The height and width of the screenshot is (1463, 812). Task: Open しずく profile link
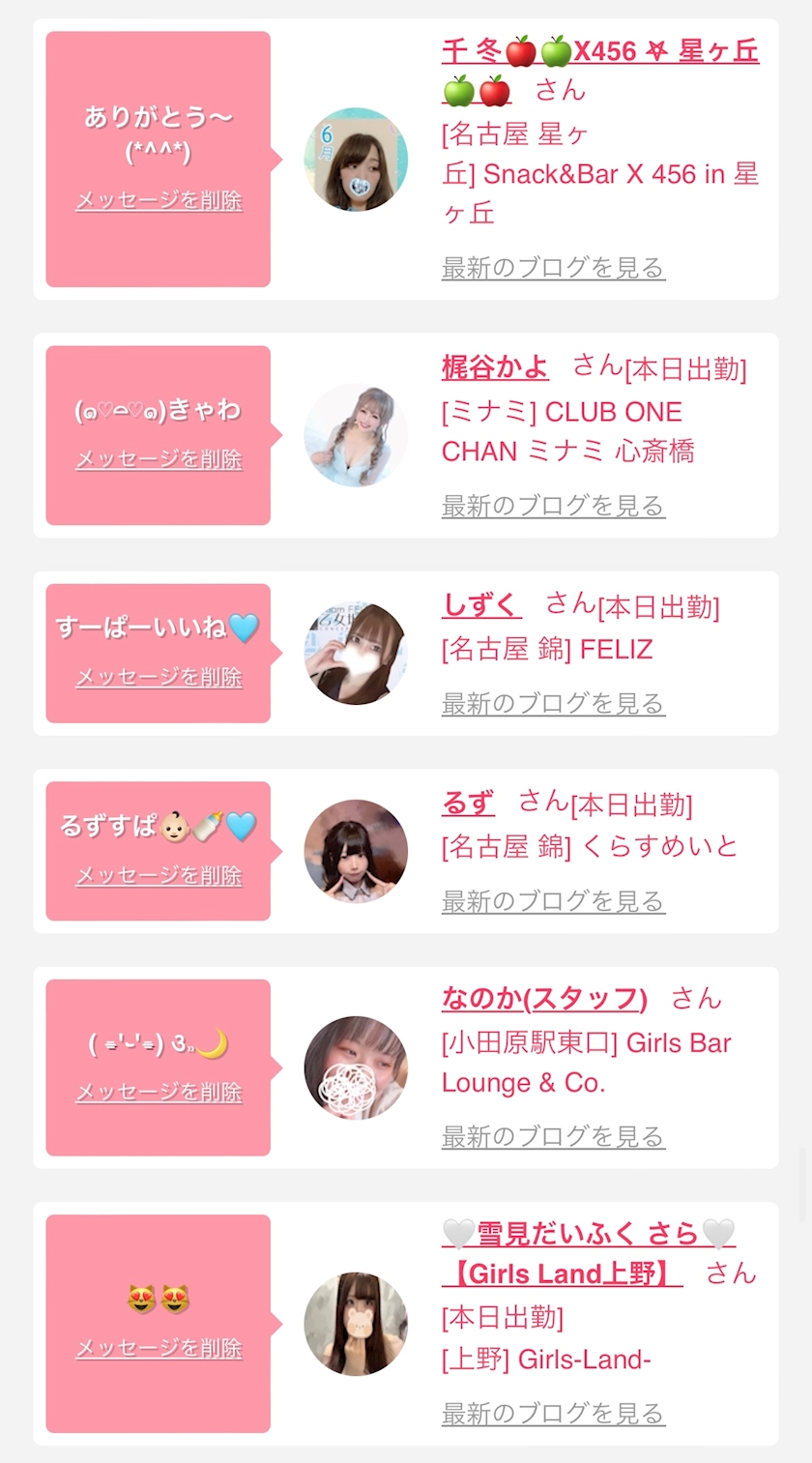[481, 605]
